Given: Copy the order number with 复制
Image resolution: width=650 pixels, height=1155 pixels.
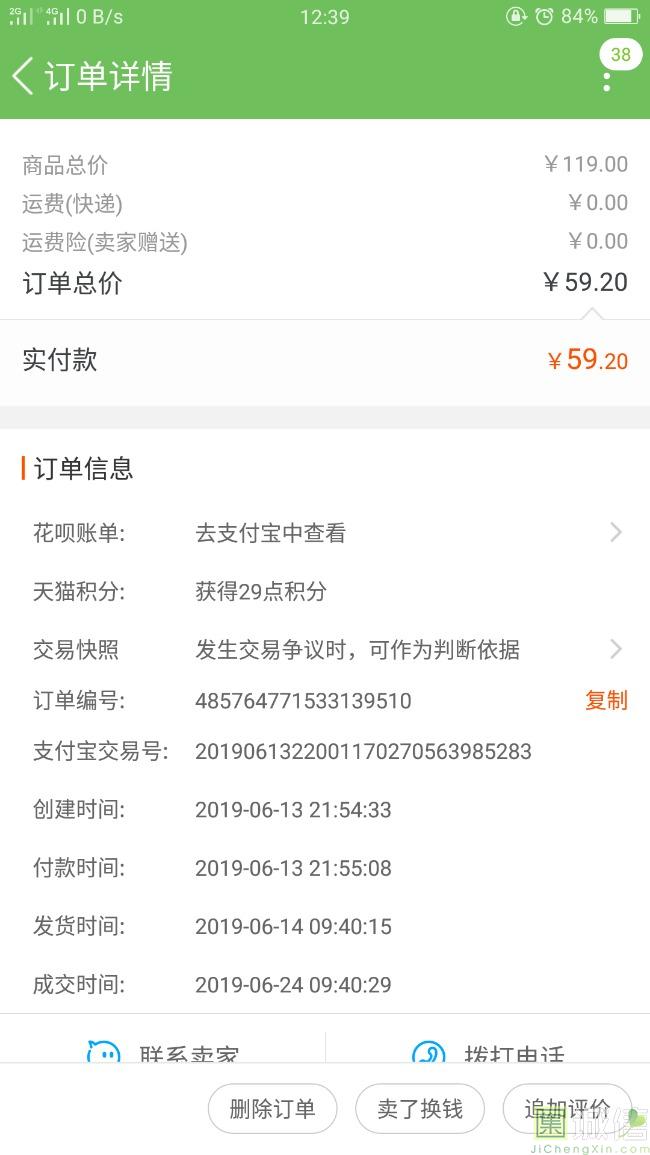Looking at the screenshot, I should coord(606,701).
